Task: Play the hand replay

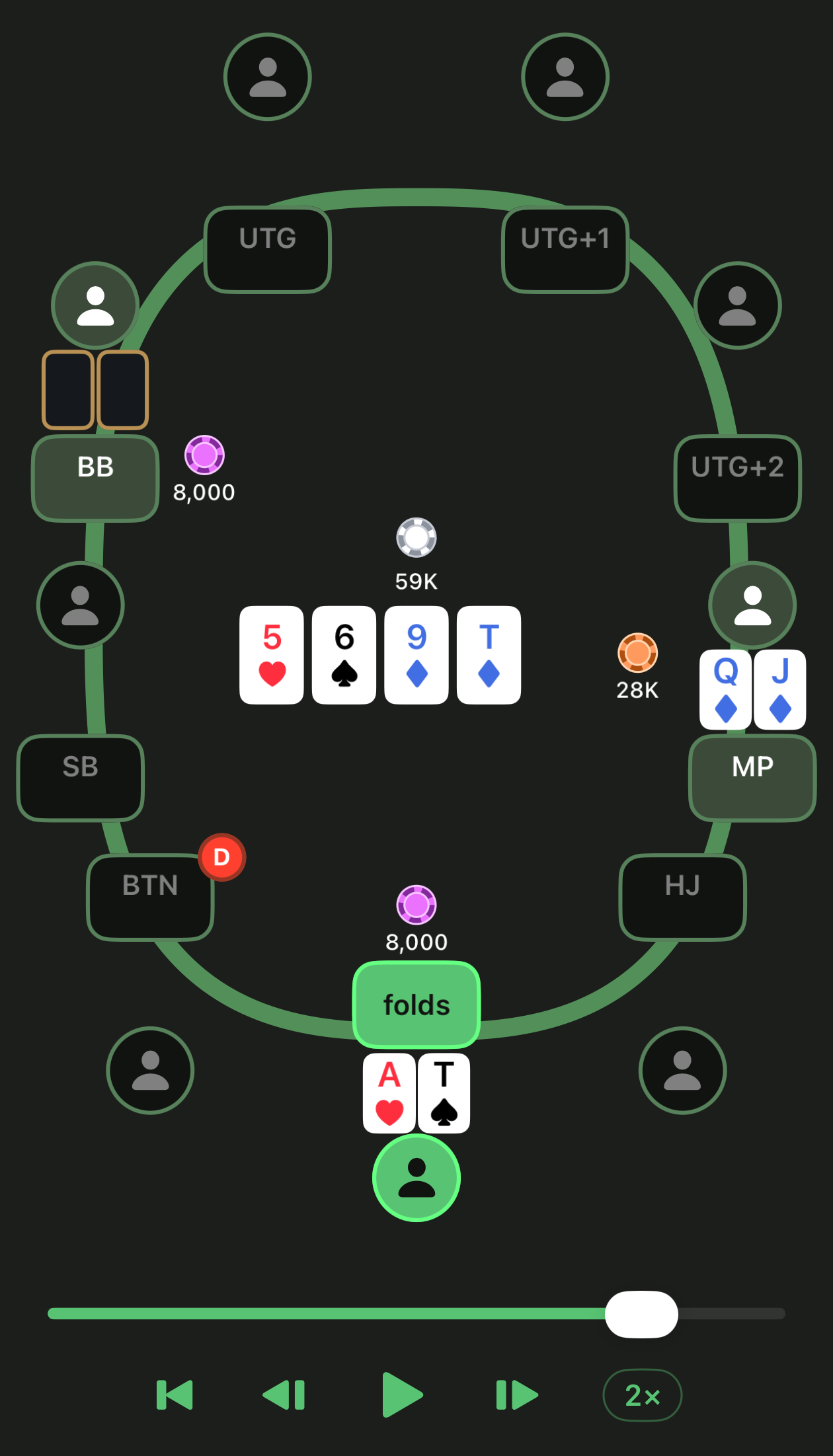Action: tap(402, 1395)
